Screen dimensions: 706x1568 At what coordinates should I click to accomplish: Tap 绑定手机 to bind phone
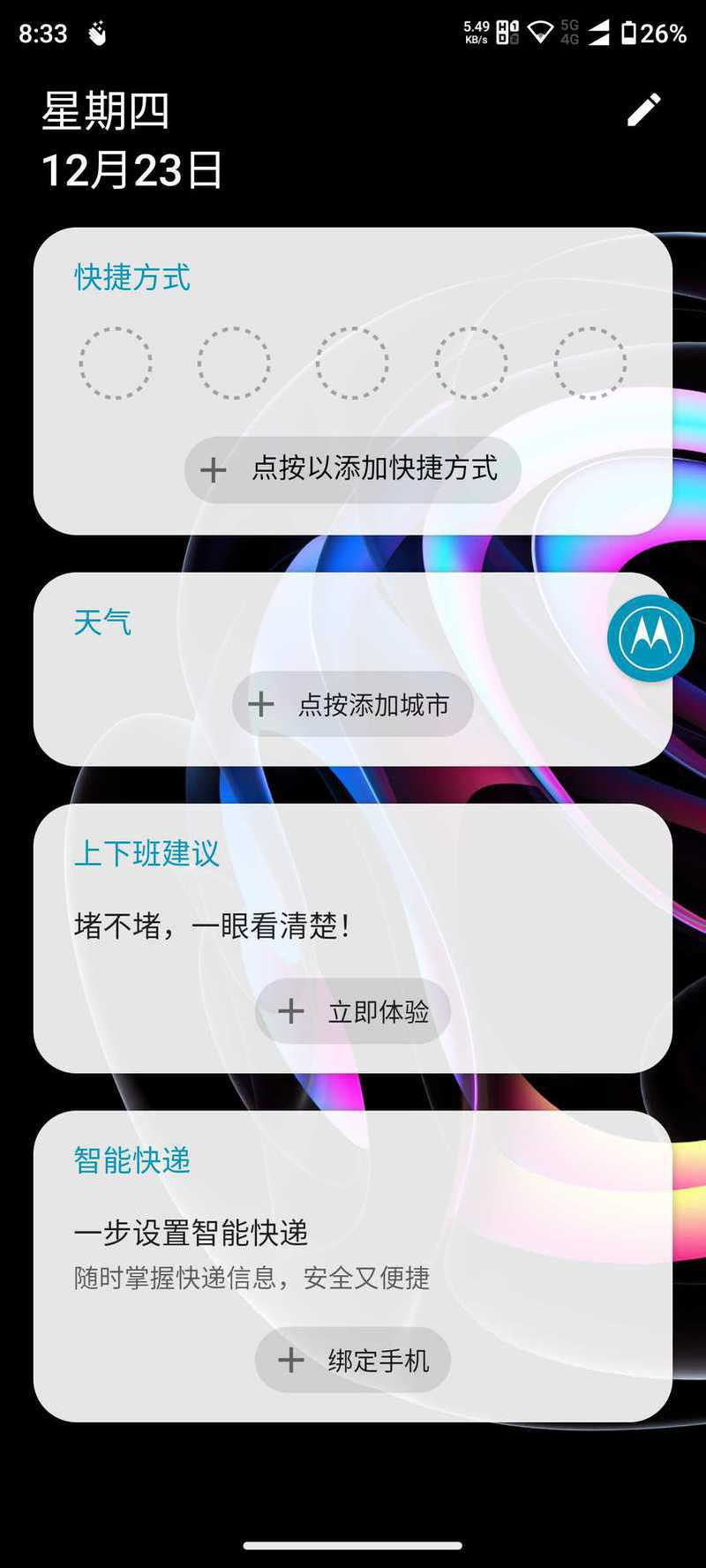[353, 1360]
